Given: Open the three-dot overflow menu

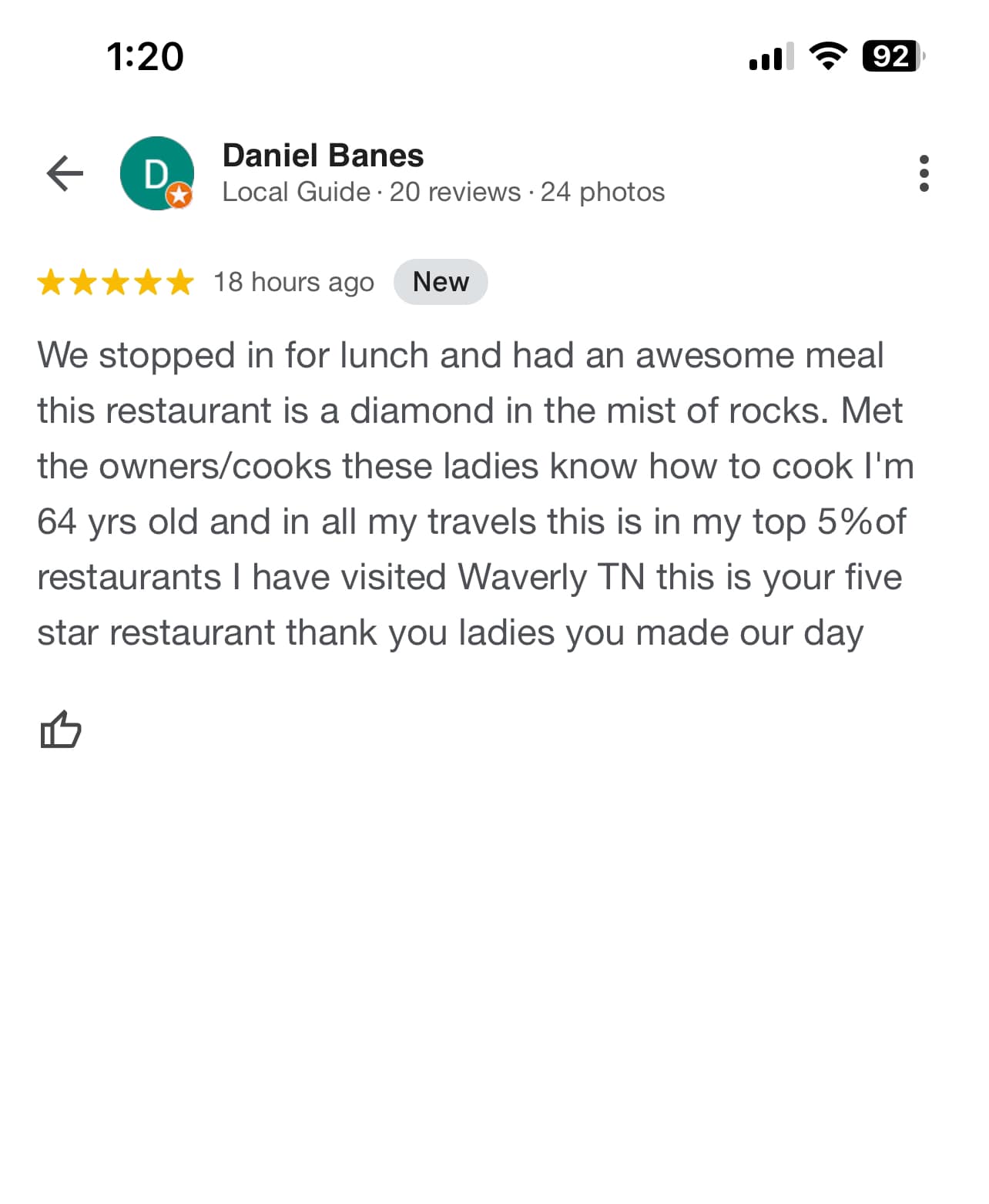Looking at the screenshot, I should pyautogui.click(x=924, y=173).
